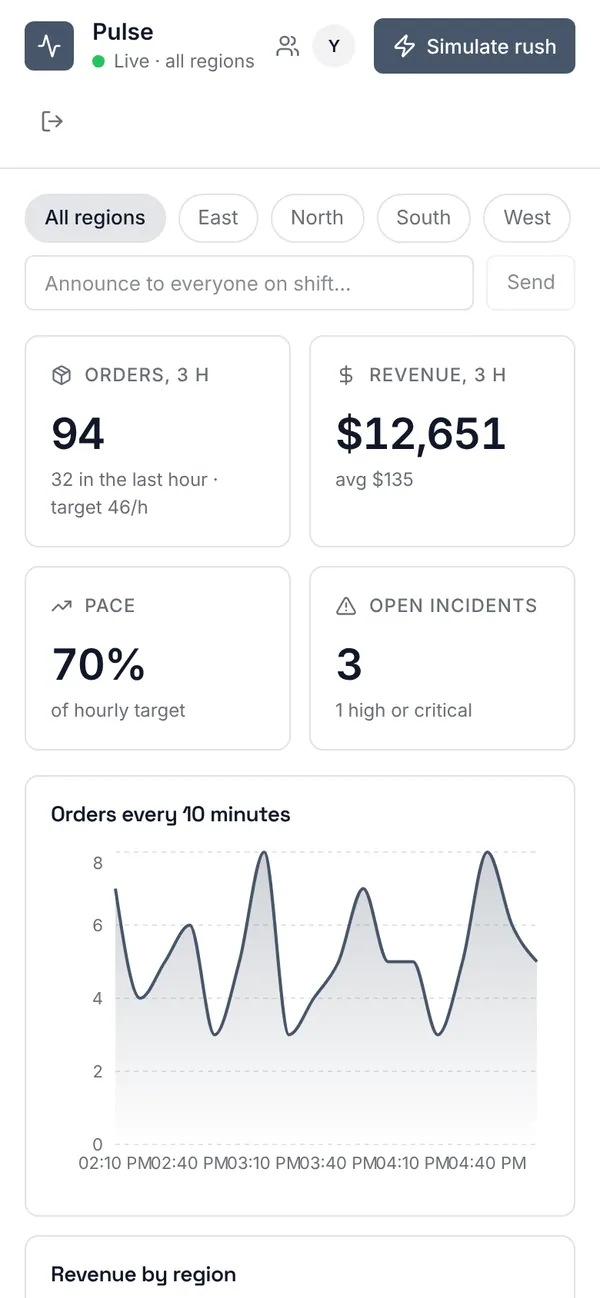Log out using the exit icon
600x1298 pixels.
52,122
